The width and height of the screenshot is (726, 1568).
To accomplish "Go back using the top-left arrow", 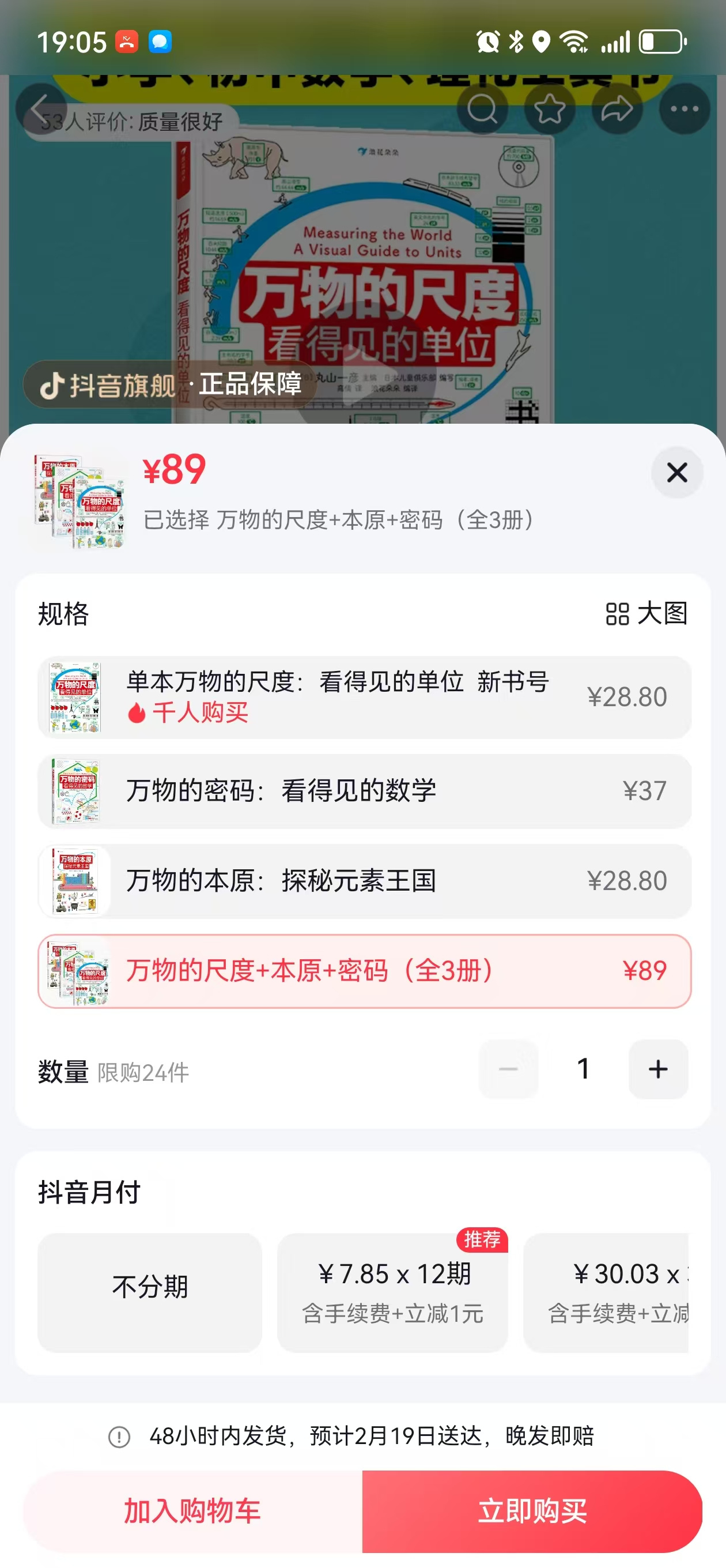I will [x=40, y=110].
